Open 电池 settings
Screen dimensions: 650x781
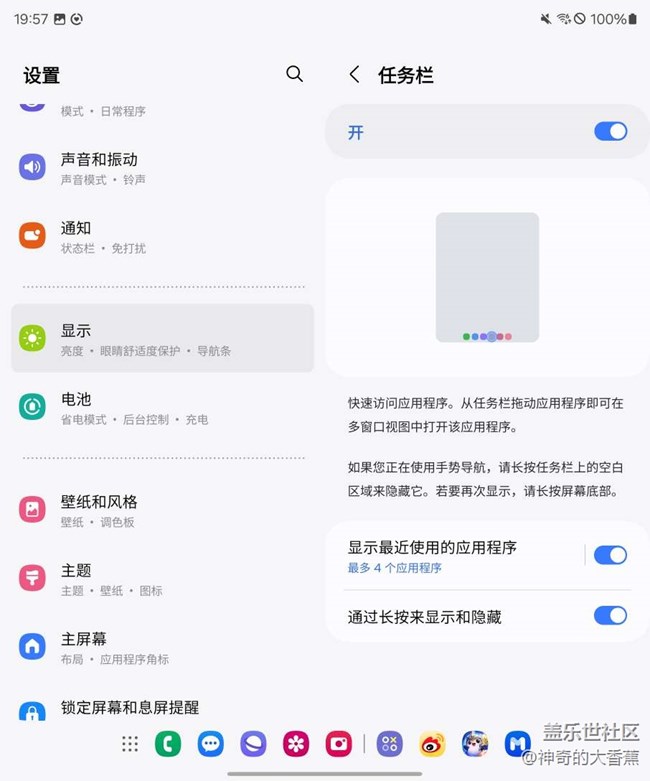coord(160,408)
